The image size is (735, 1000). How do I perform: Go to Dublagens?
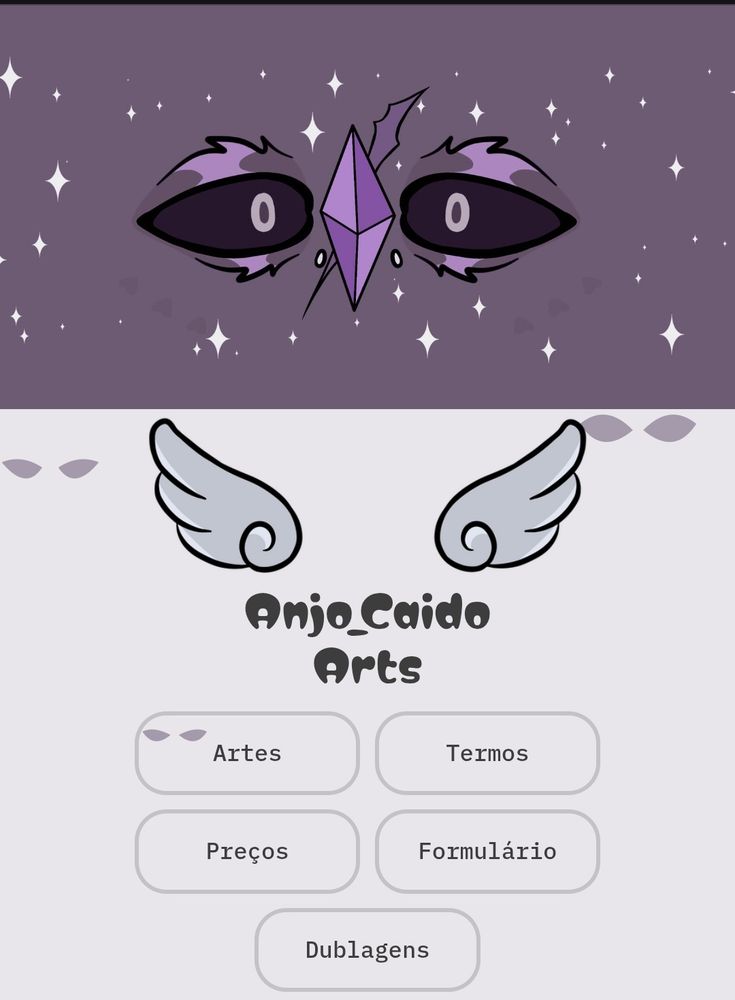(367, 949)
